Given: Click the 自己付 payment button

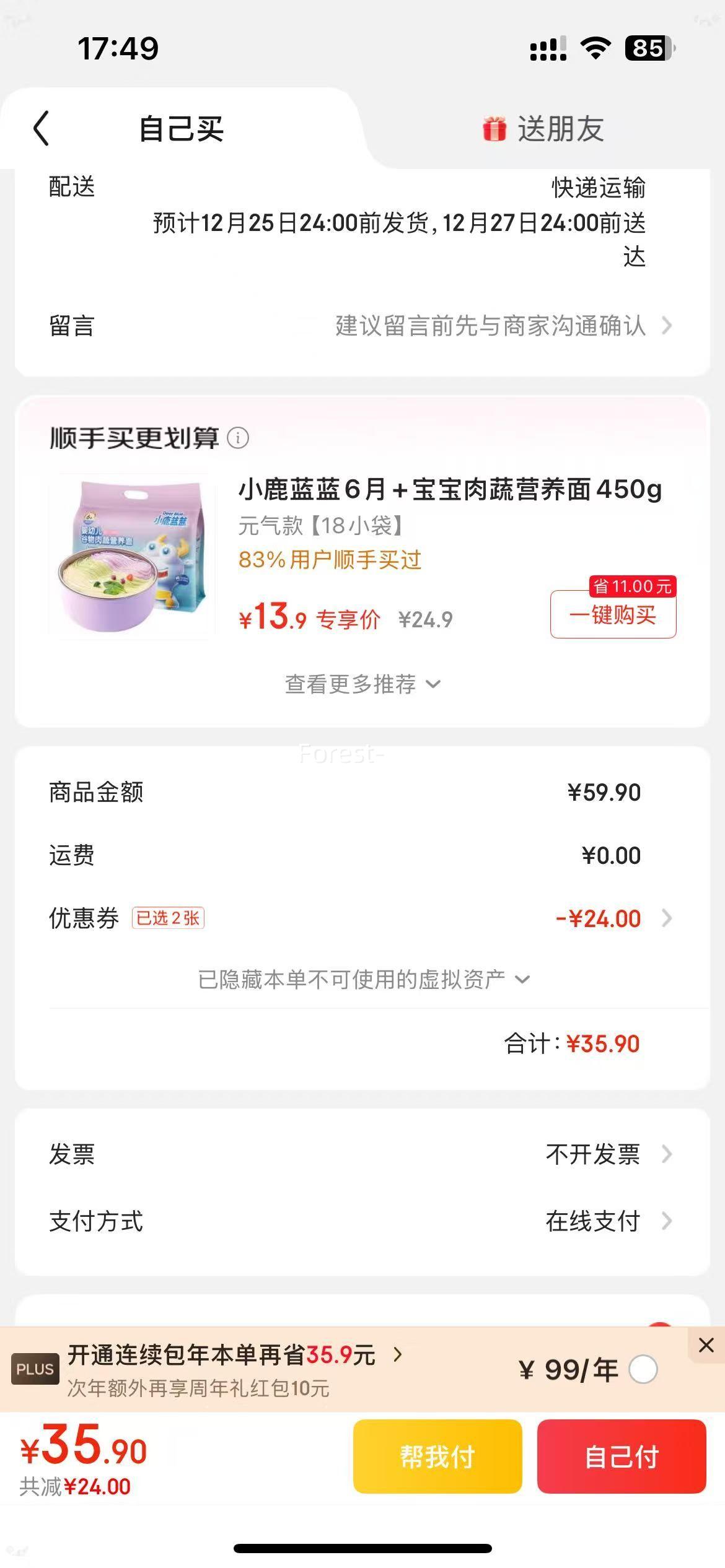Looking at the screenshot, I should [x=622, y=1456].
